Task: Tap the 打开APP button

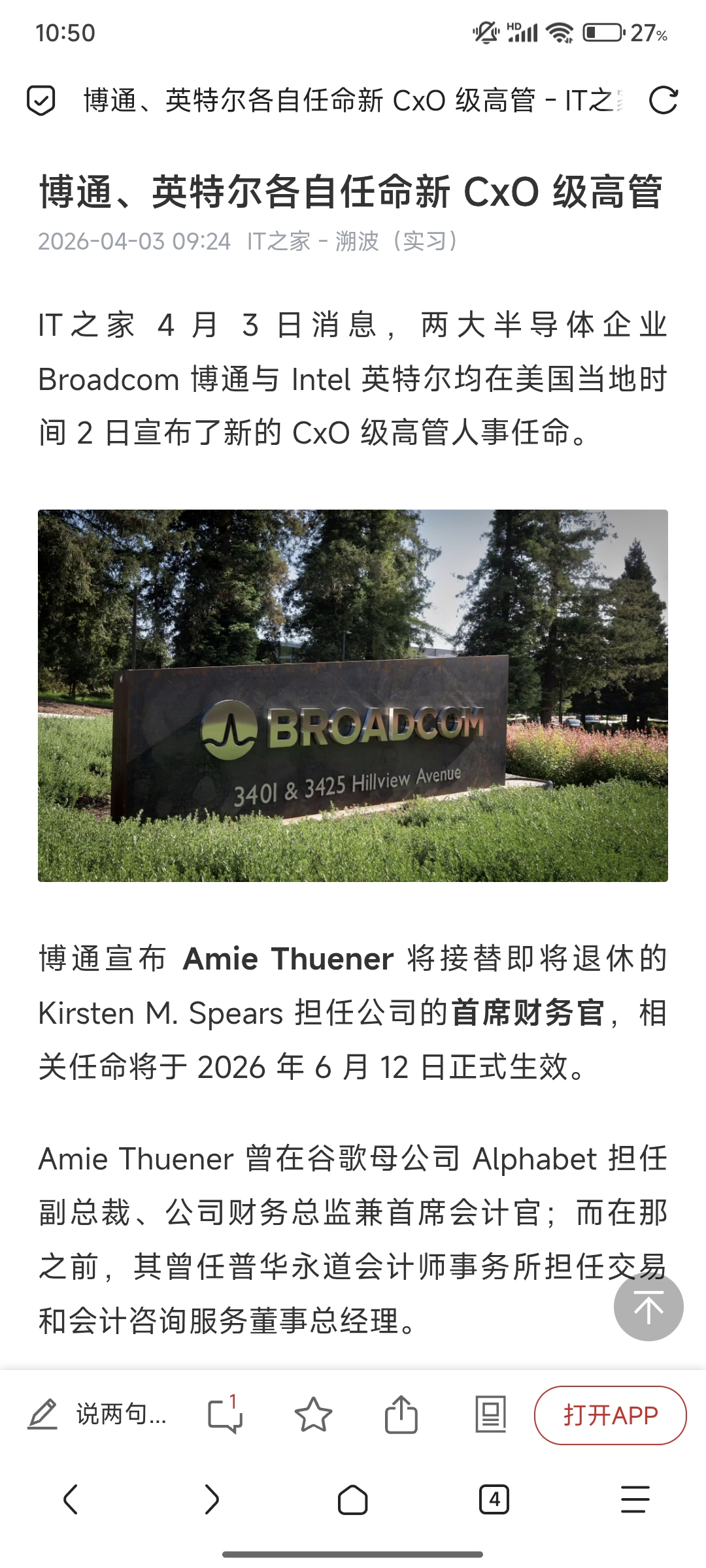Action: click(610, 1415)
